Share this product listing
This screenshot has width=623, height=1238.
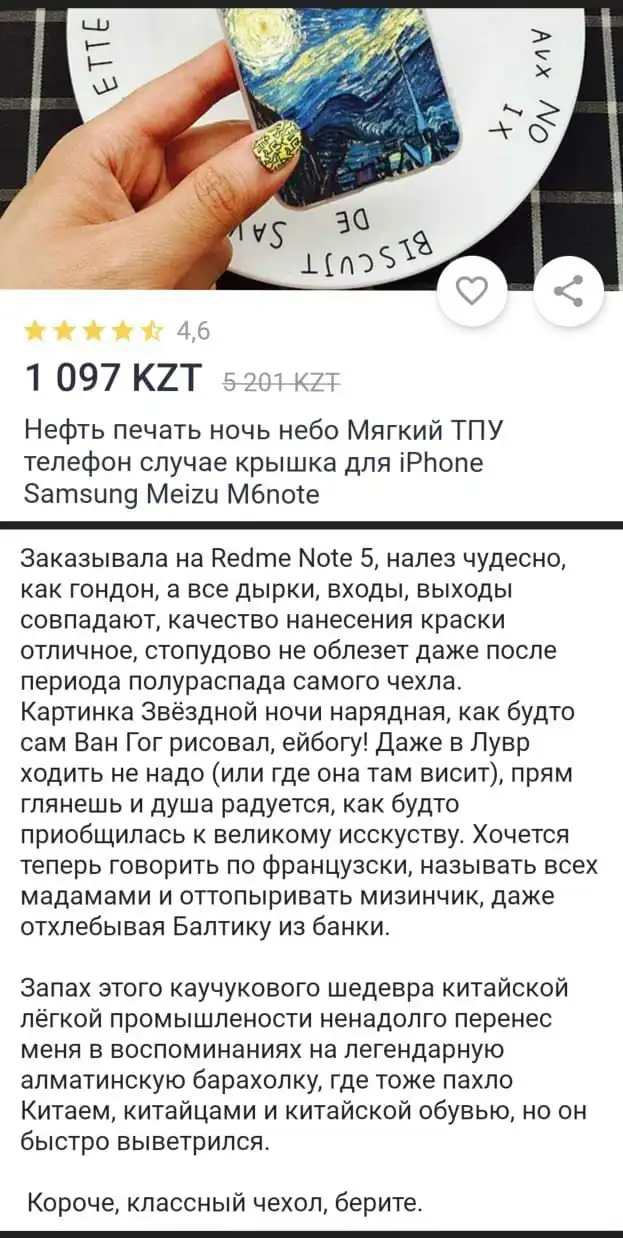tap(568, 291)
